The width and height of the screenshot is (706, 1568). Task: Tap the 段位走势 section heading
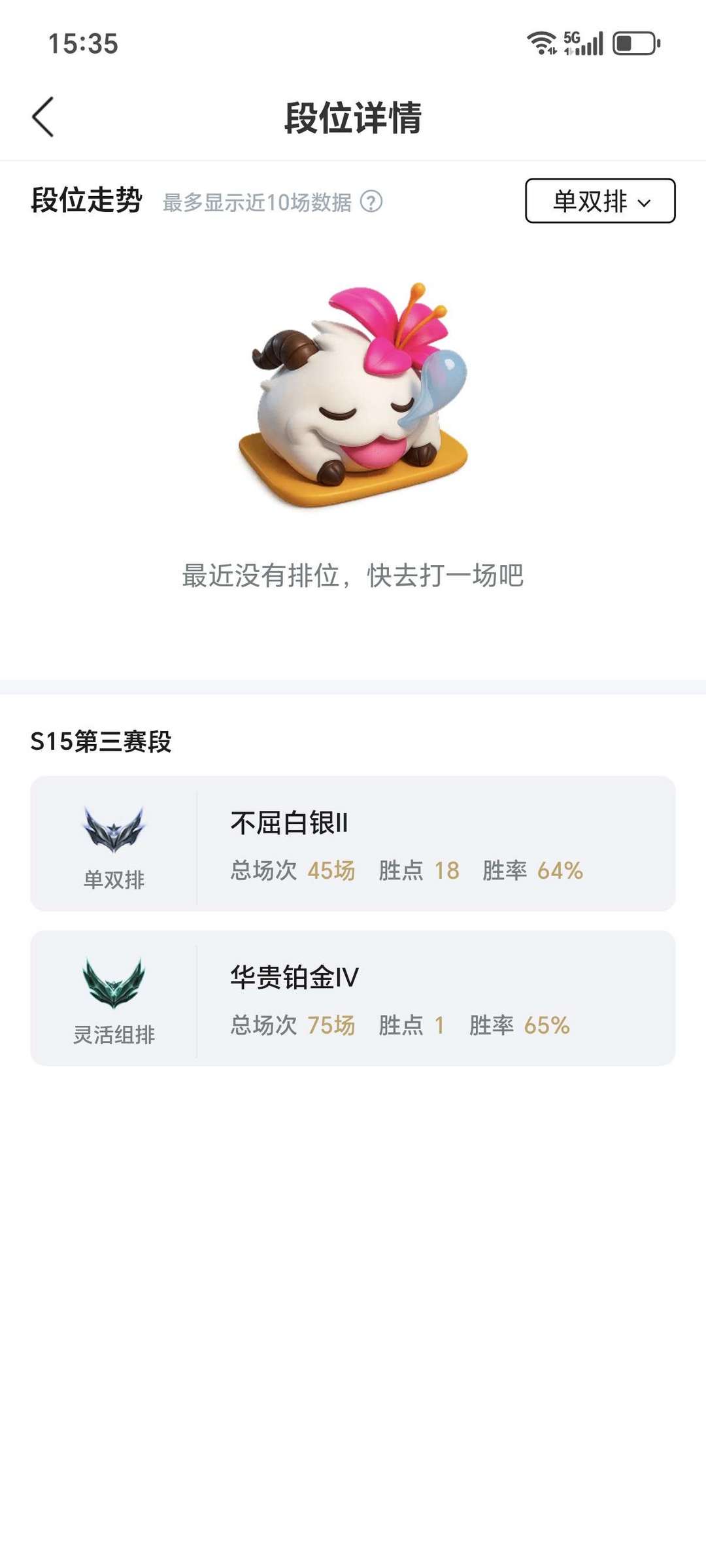tap(87, 201)
